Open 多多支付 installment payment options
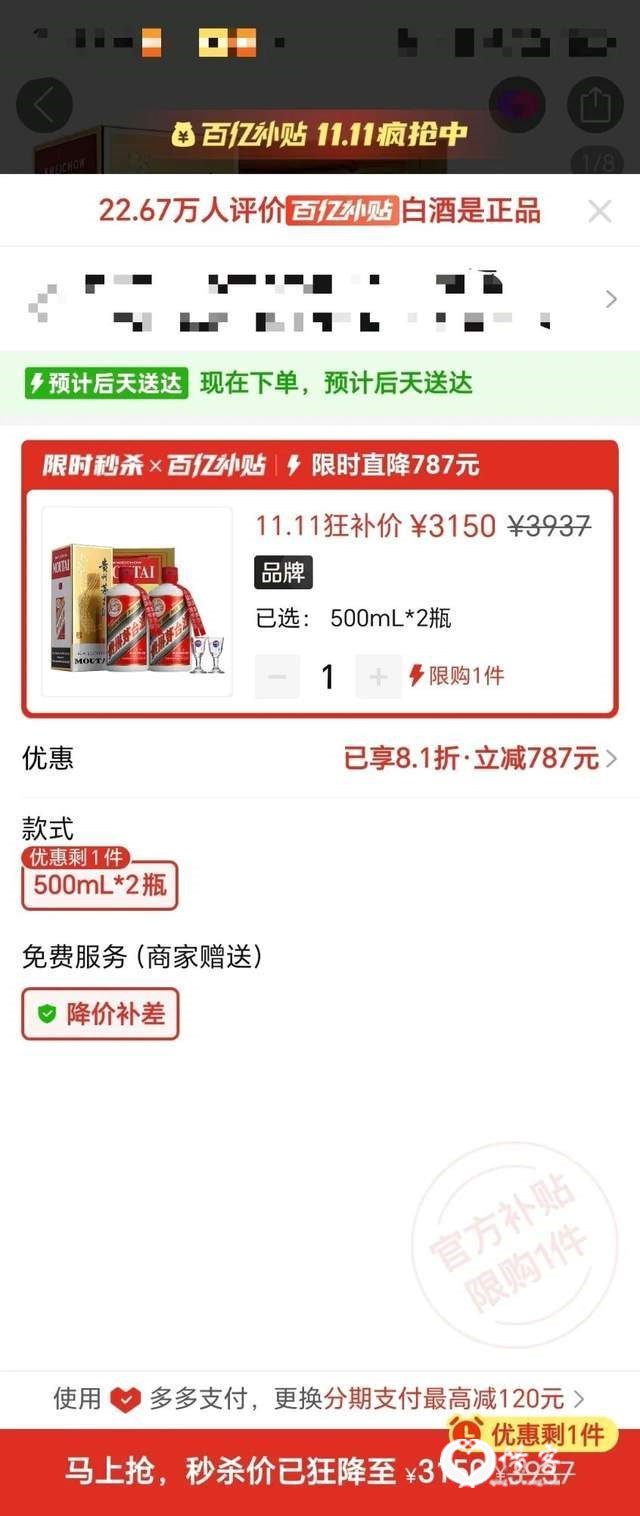 click(x=320, y=1398)
